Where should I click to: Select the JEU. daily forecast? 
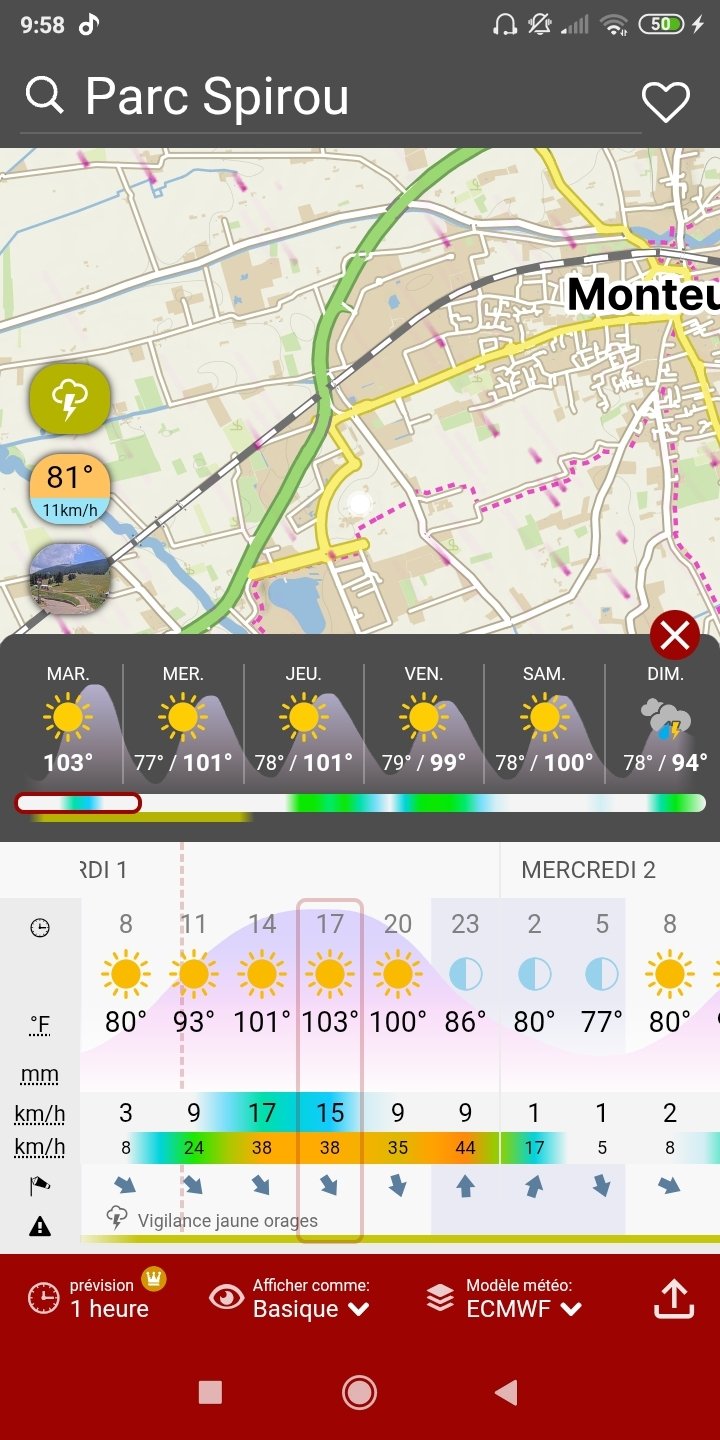pyautogui.click(x=304, y=720)
